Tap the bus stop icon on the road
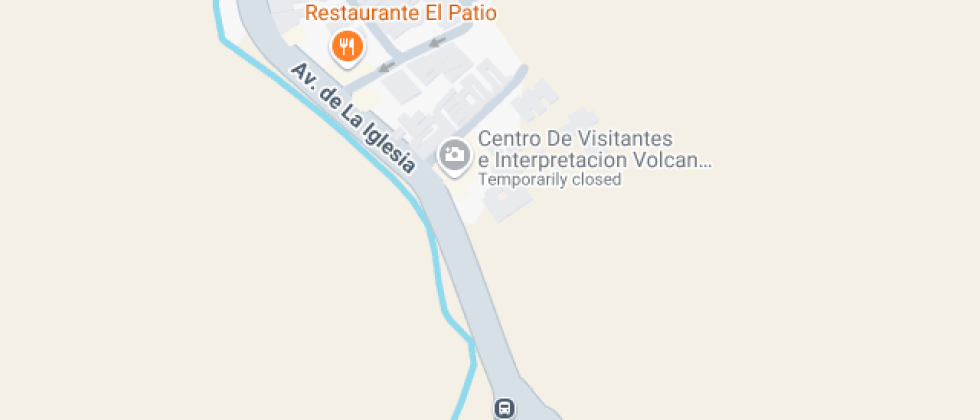 505,407
